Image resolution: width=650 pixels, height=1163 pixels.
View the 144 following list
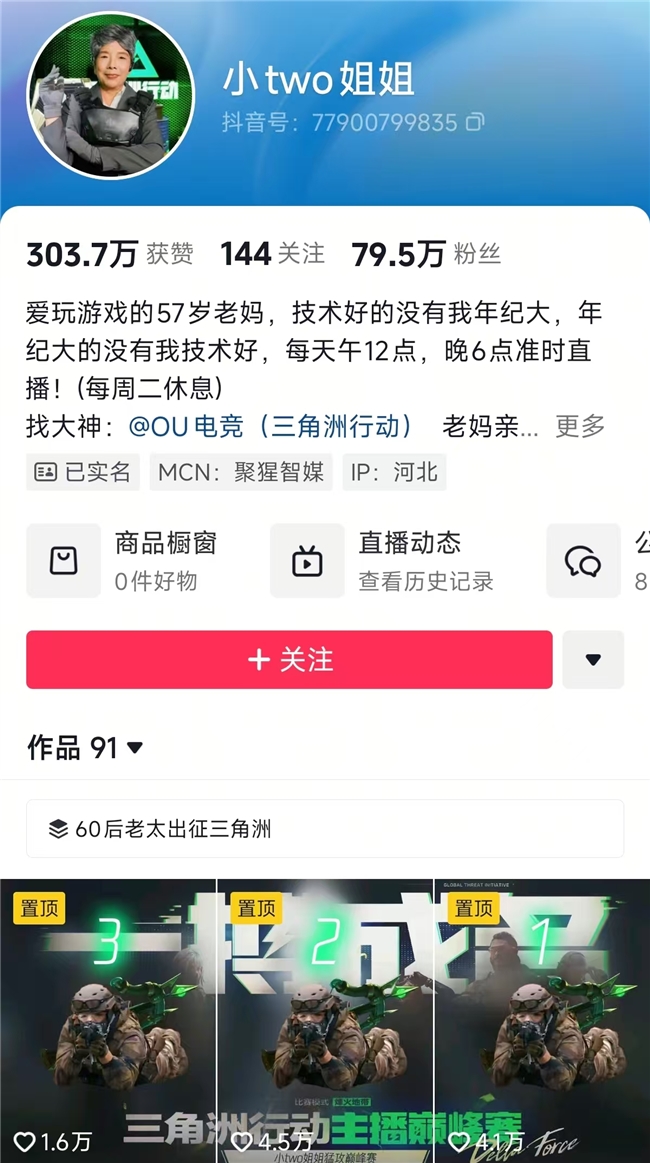pos(272,254)
